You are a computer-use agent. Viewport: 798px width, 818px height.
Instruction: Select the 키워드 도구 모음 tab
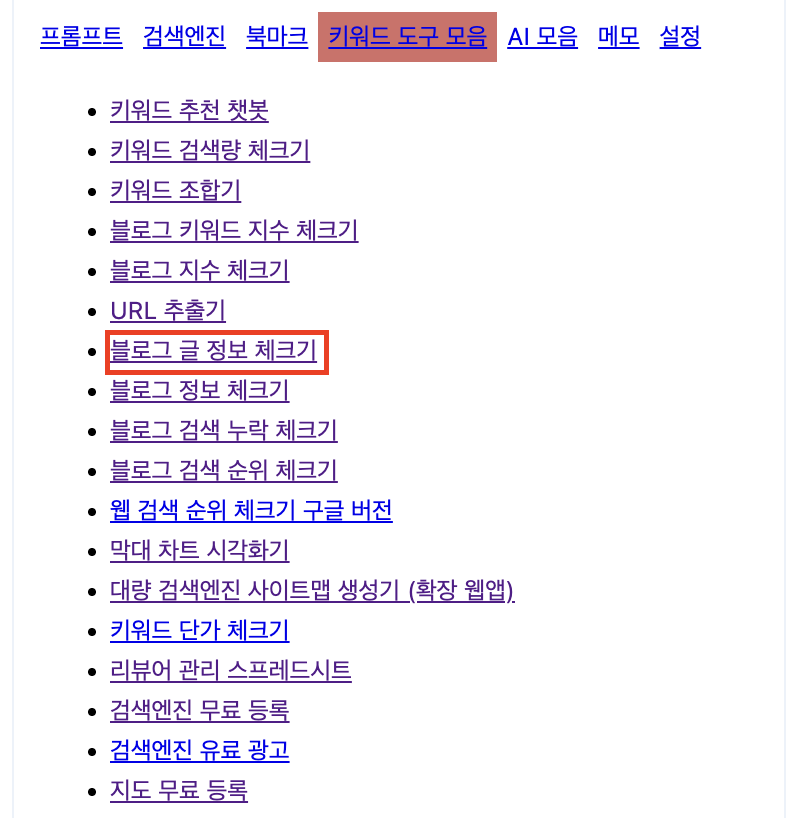pyautogui.click(x=407, y=38)
